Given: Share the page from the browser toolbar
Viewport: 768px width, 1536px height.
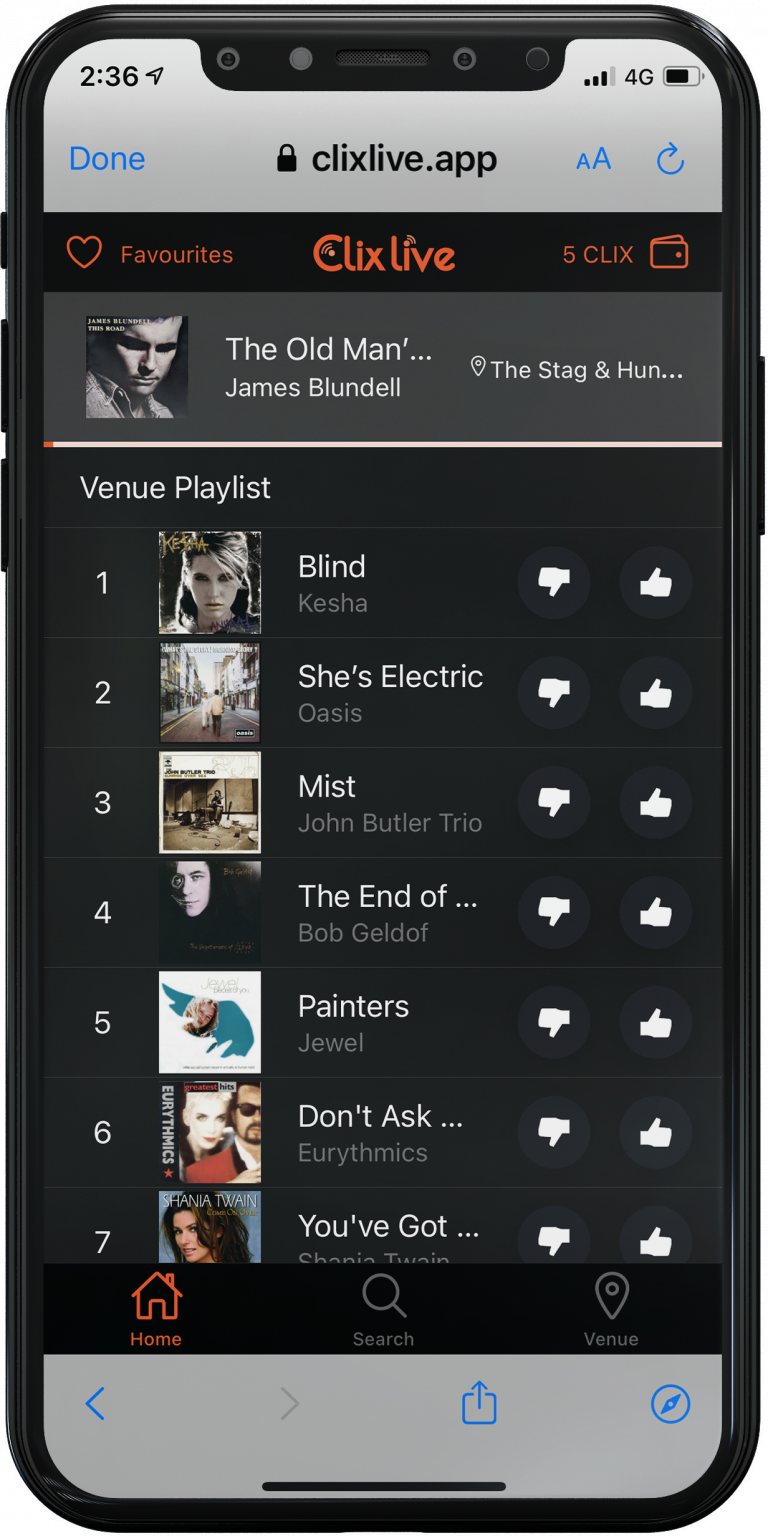Looking at the screenshot, I should tap(479, 1403).
